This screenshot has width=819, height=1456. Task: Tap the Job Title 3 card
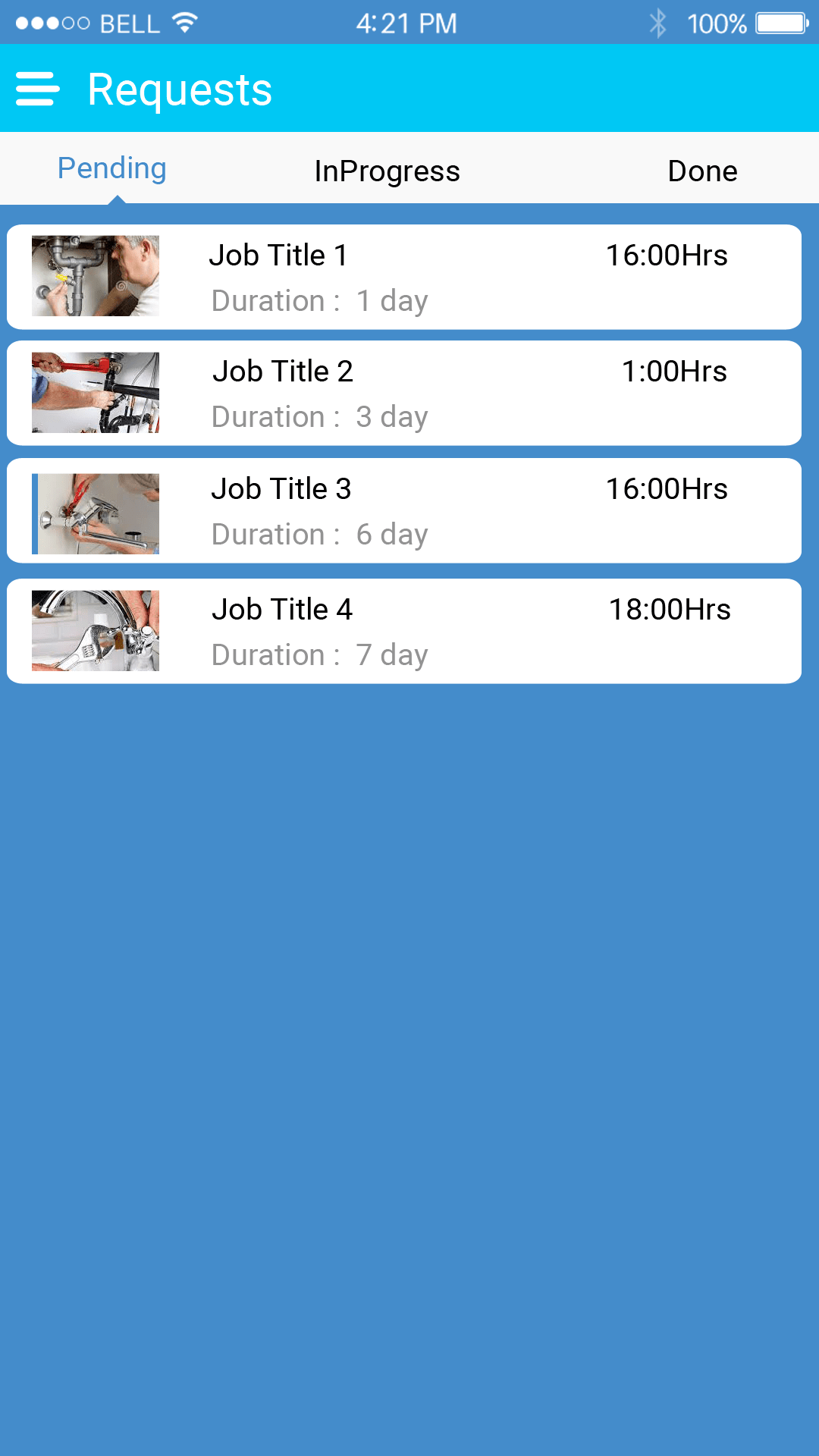click(404, 510)
